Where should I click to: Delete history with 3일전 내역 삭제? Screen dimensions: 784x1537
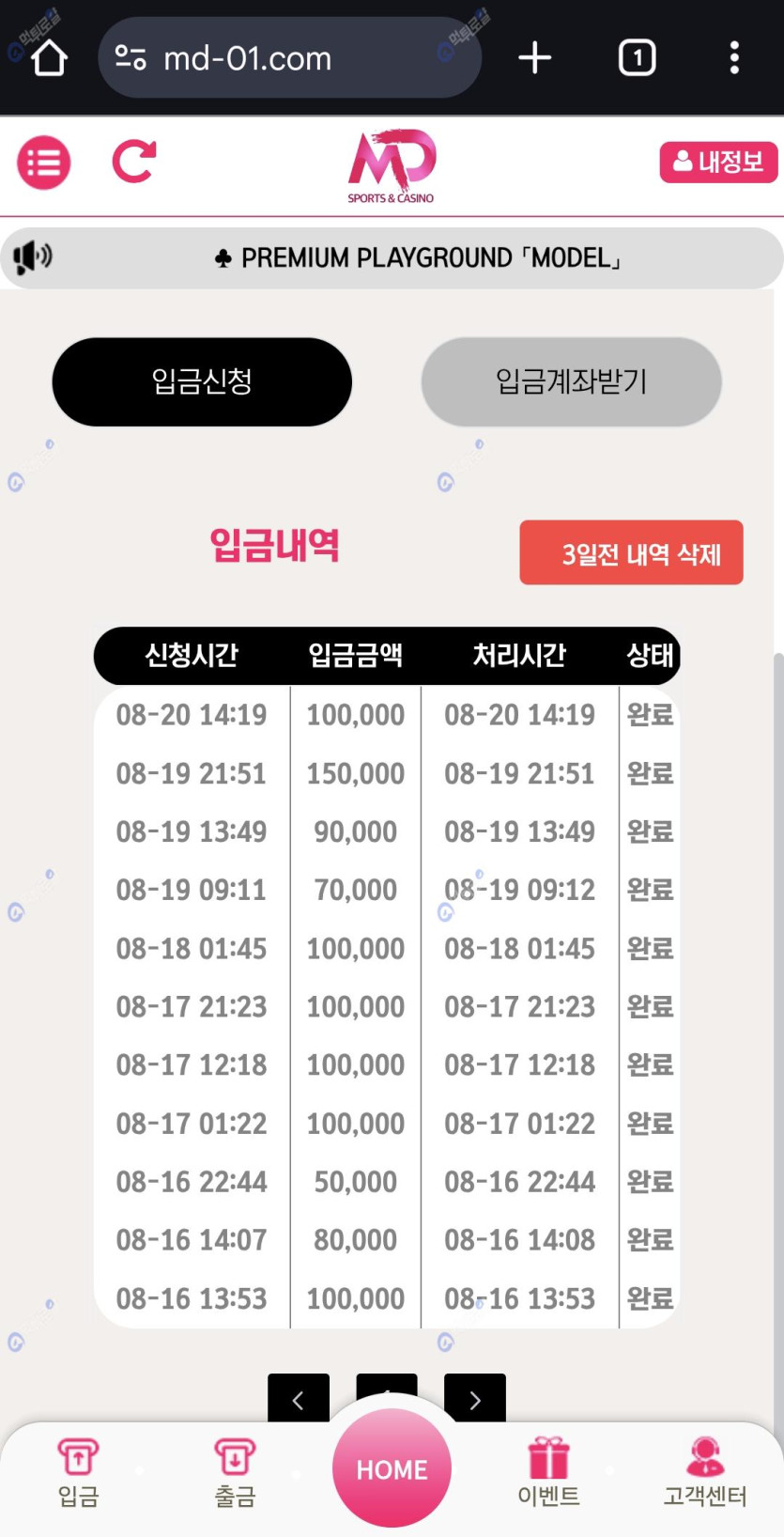point(631,553)
